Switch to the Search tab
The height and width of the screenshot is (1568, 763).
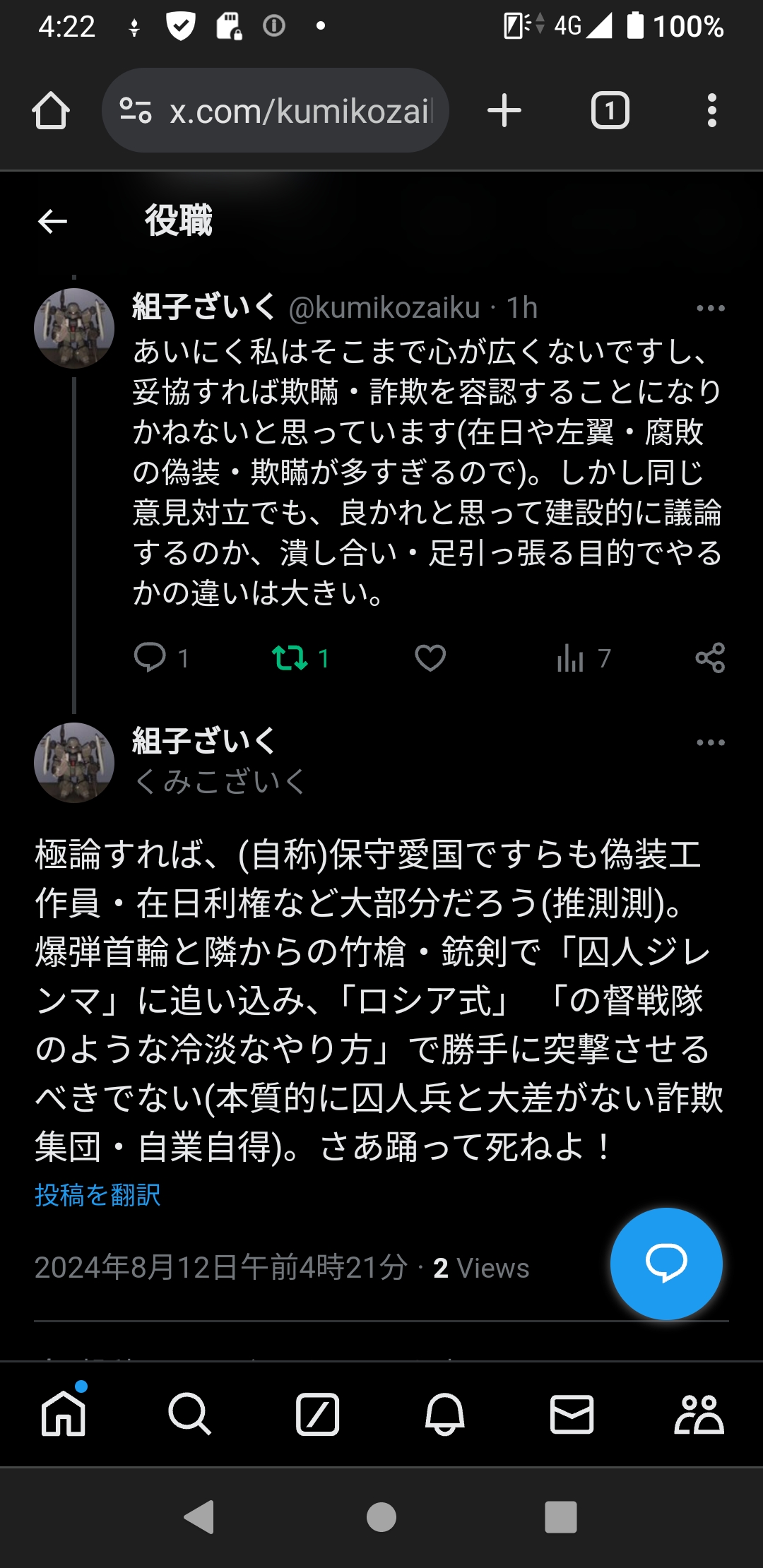point(189,1414)
